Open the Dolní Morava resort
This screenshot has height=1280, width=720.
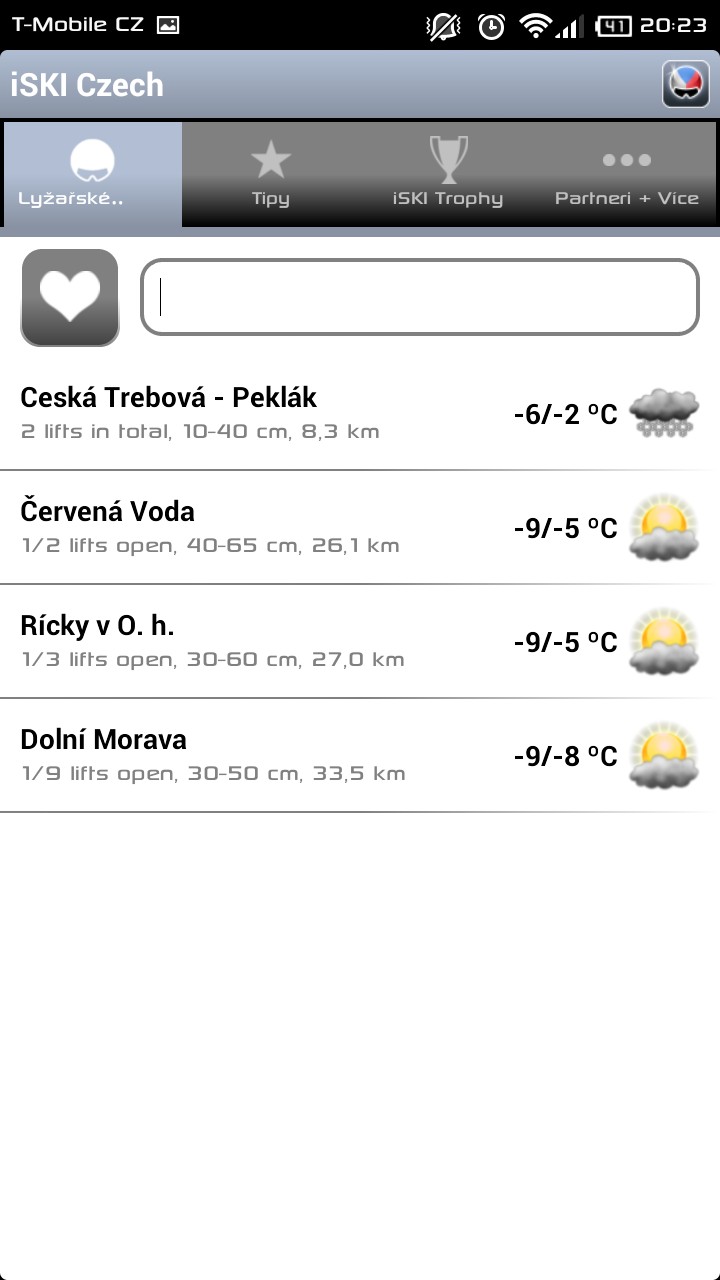pos(360,755)
